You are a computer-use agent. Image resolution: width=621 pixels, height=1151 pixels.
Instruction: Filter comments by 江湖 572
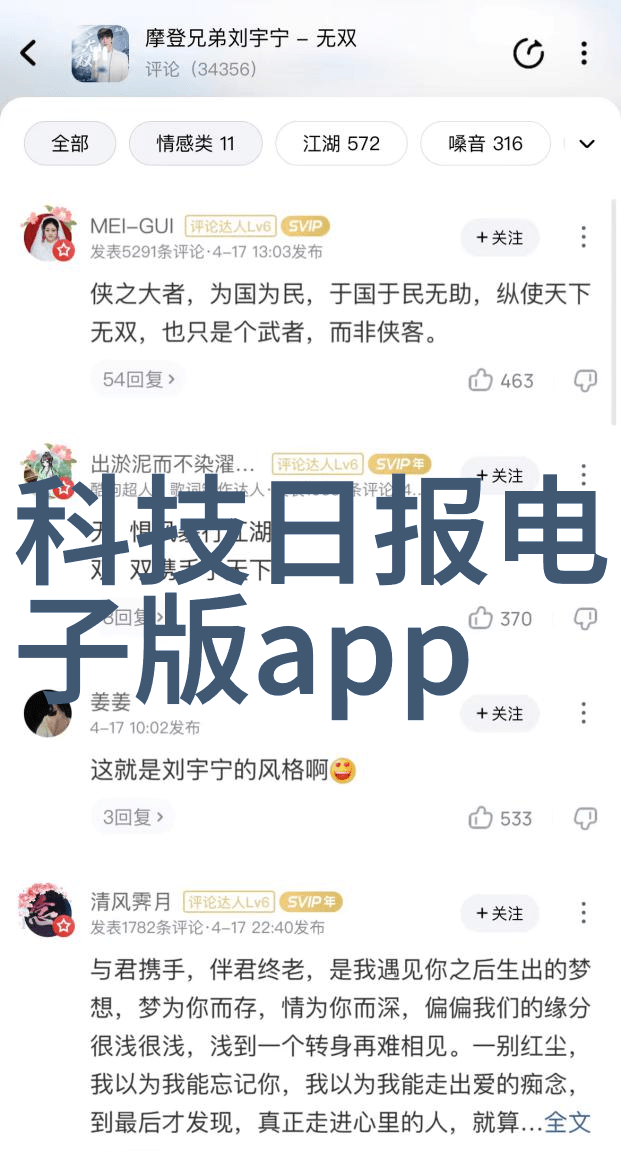(341, 143)
